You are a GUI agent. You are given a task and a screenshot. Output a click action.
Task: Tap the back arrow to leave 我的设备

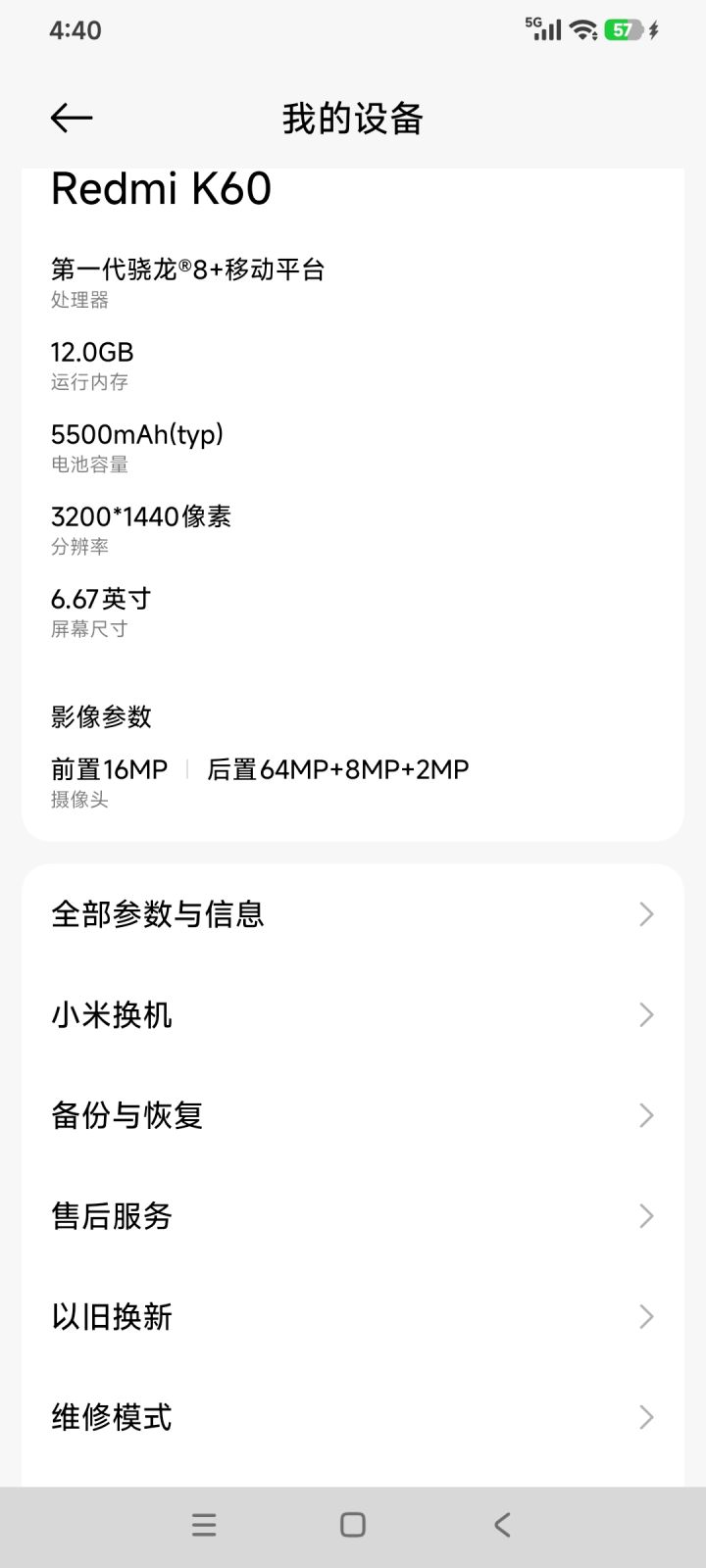(70, 118)
